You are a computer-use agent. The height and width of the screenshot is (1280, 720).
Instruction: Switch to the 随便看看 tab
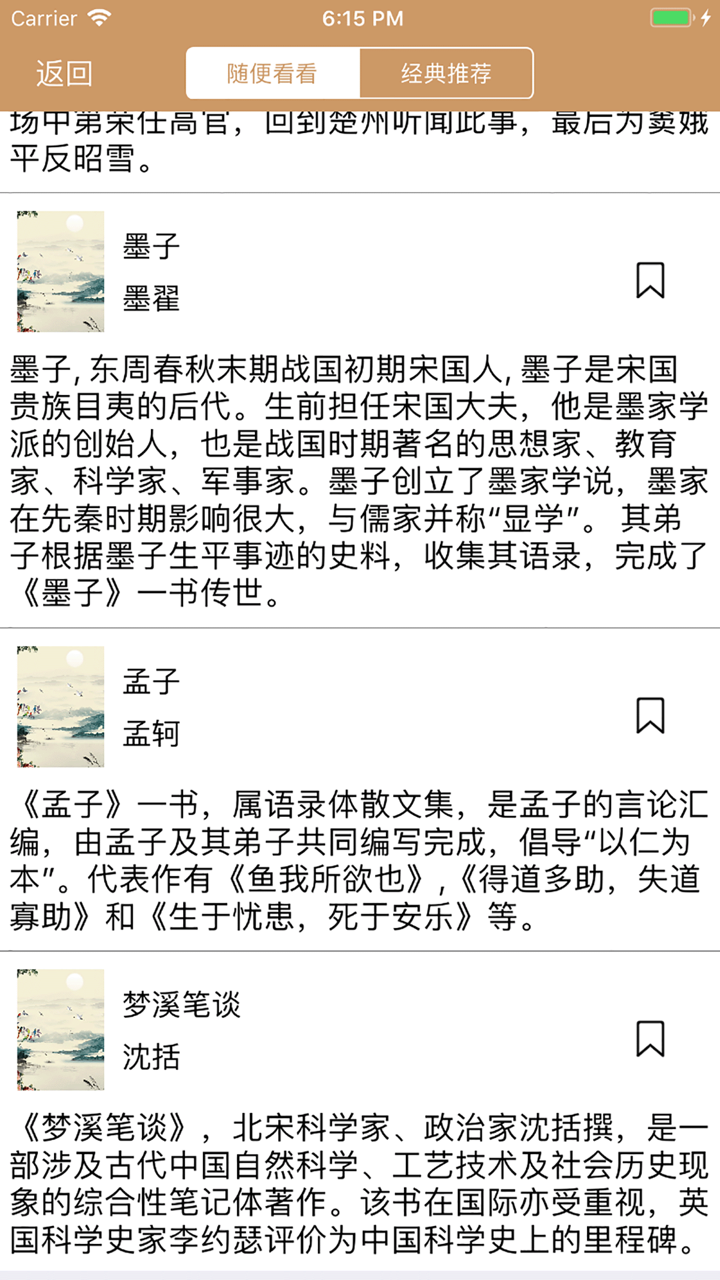coord(272,71)
